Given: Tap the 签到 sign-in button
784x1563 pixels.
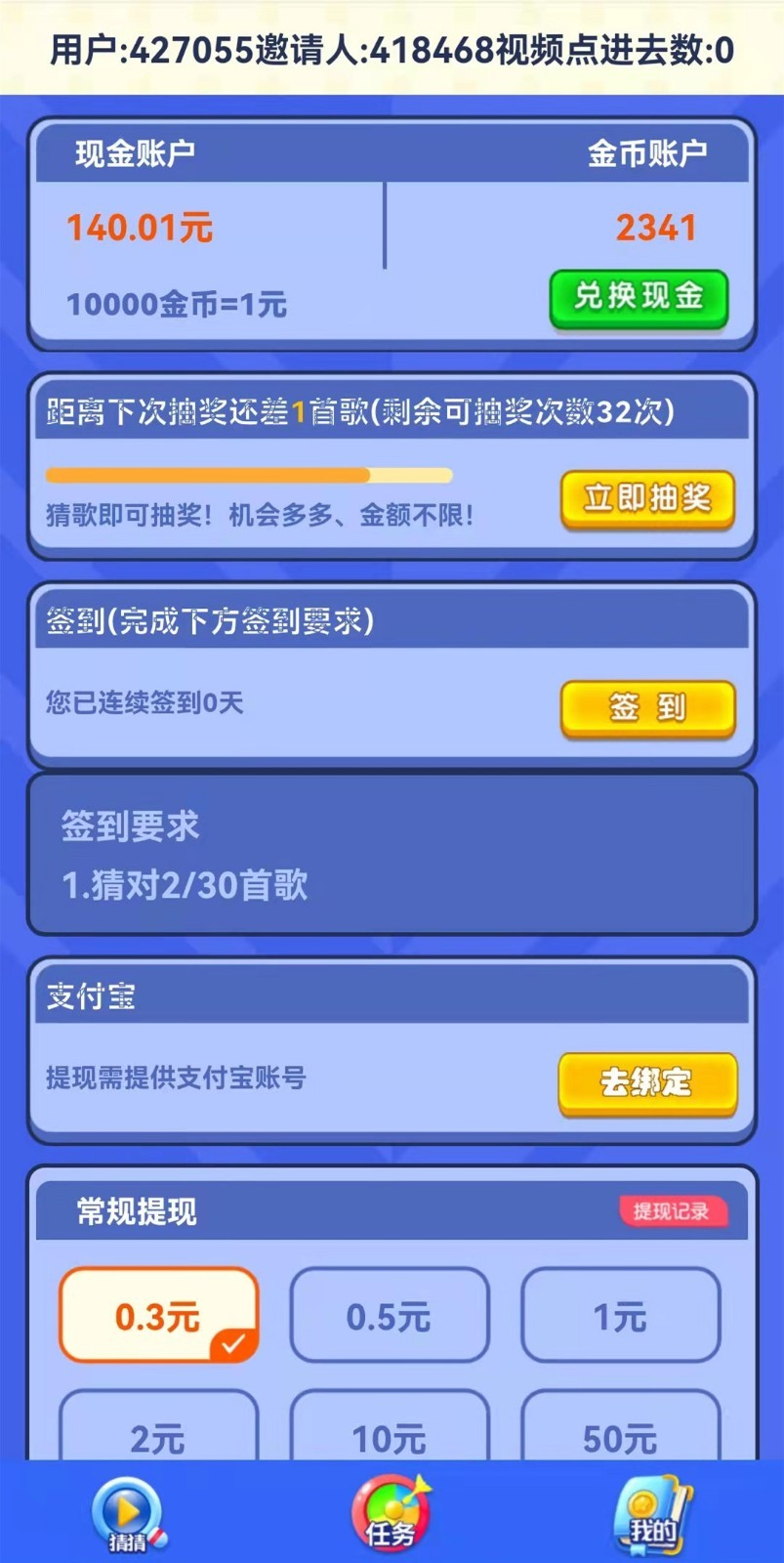Looking at the screenshot, I should [x=647, y=708].
